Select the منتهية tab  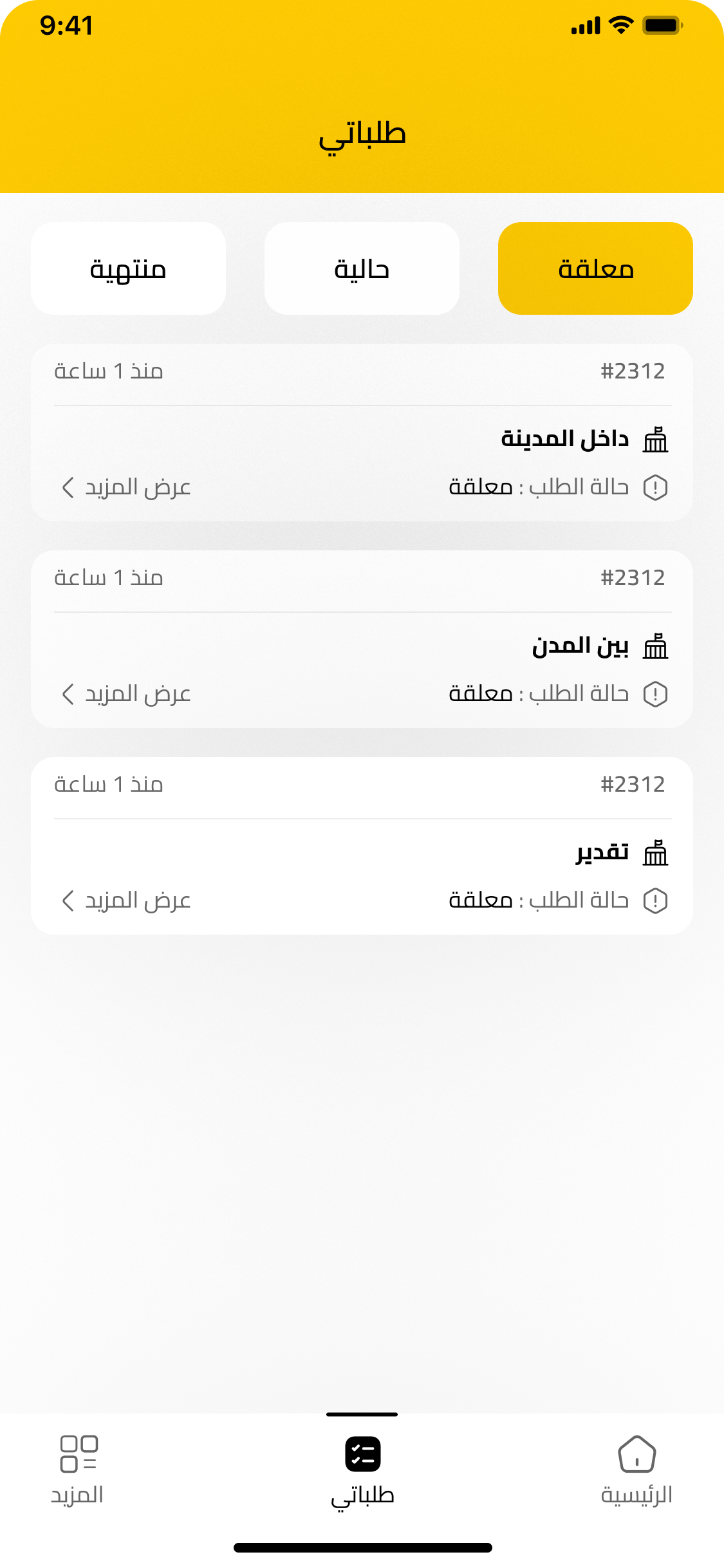[x=128, y=268]
